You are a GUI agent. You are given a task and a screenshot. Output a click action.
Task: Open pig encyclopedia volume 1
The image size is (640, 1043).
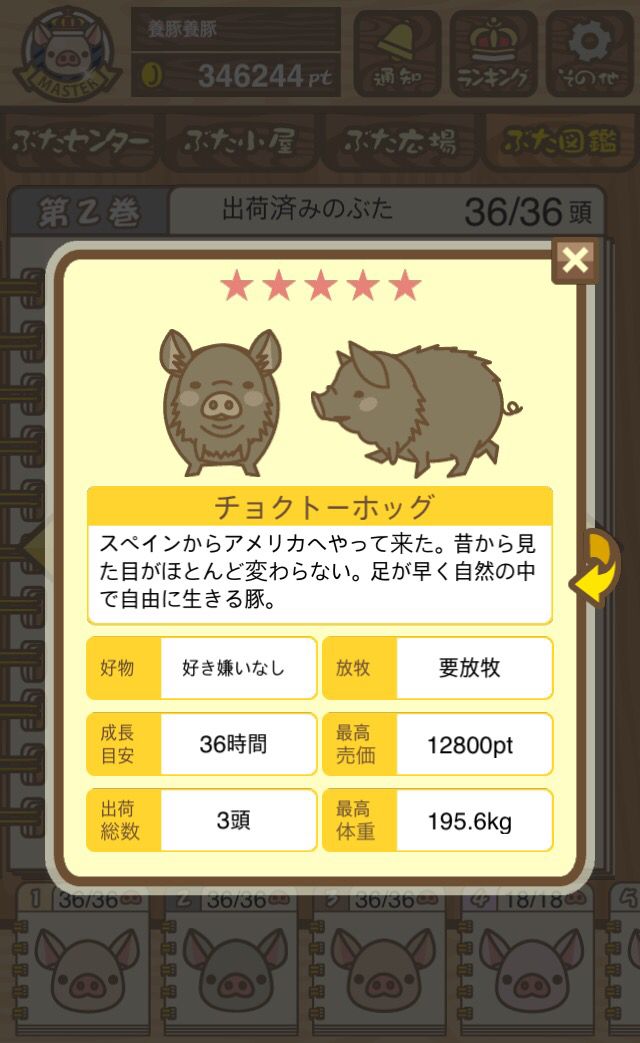point(83,962)
